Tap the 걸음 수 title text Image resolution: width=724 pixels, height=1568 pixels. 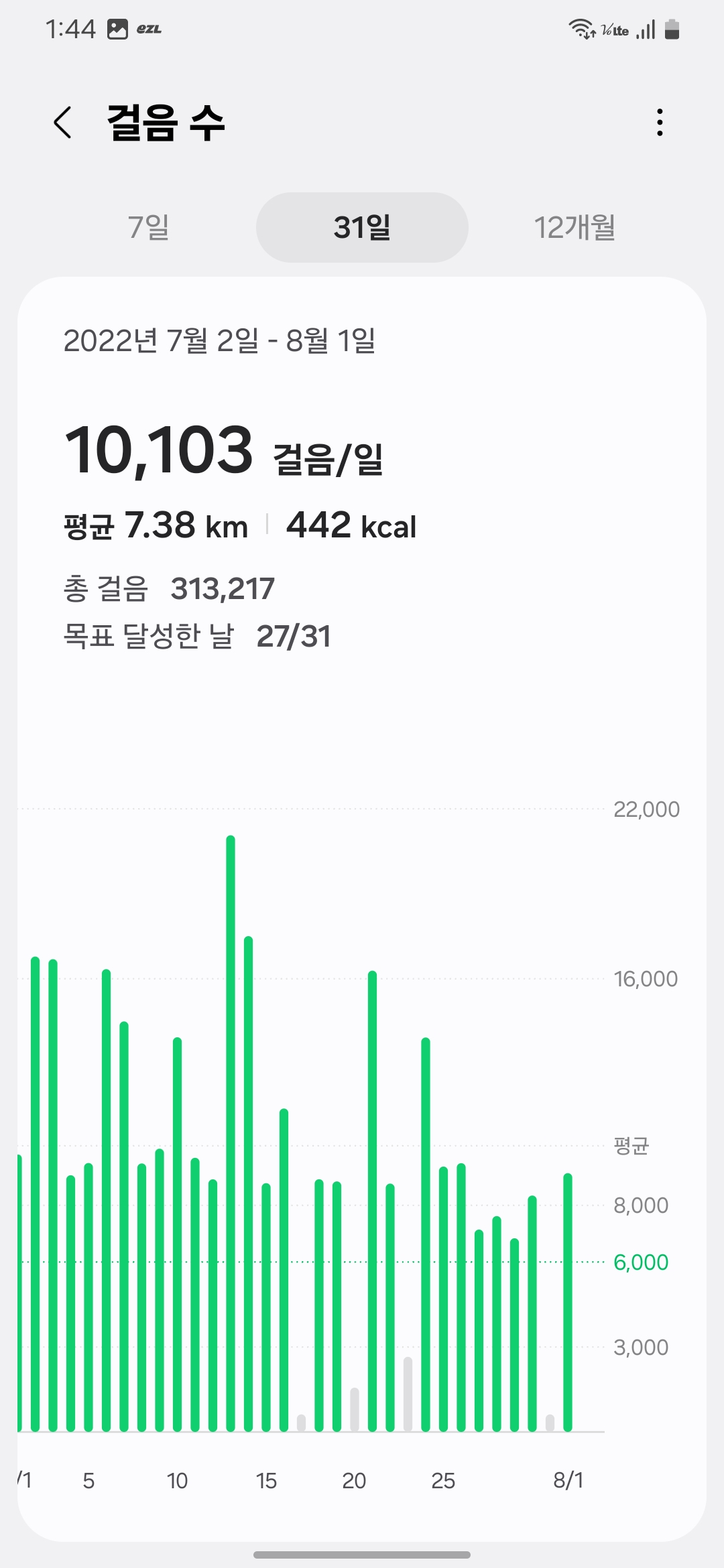(x=166, y=123)
